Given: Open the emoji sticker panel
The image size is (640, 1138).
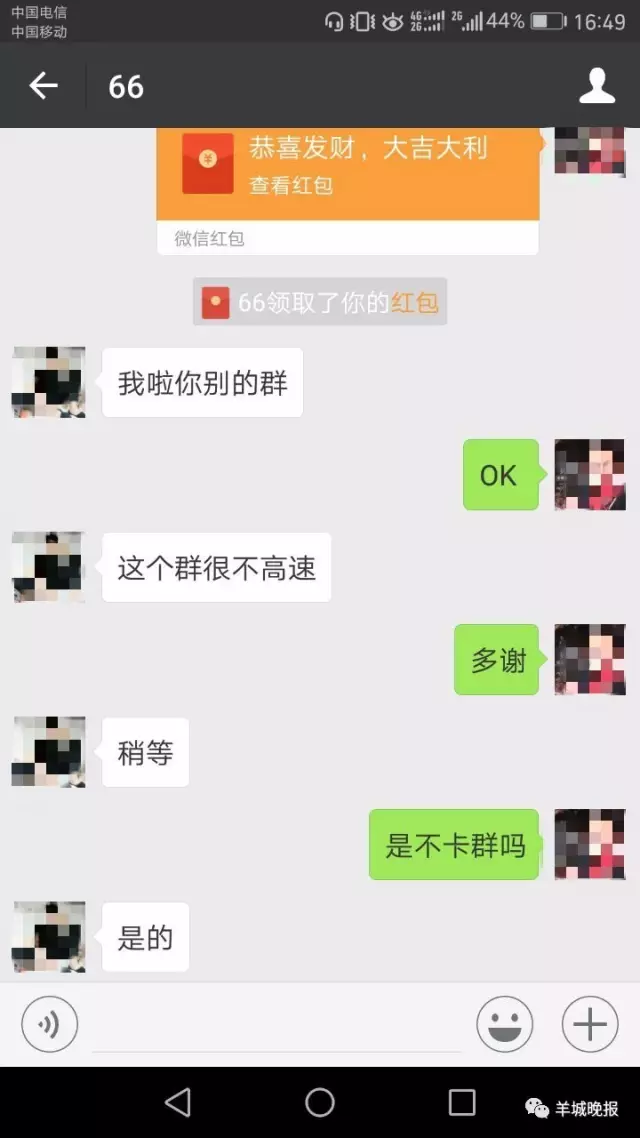Looking at the screenshot, I should 505,1024.
